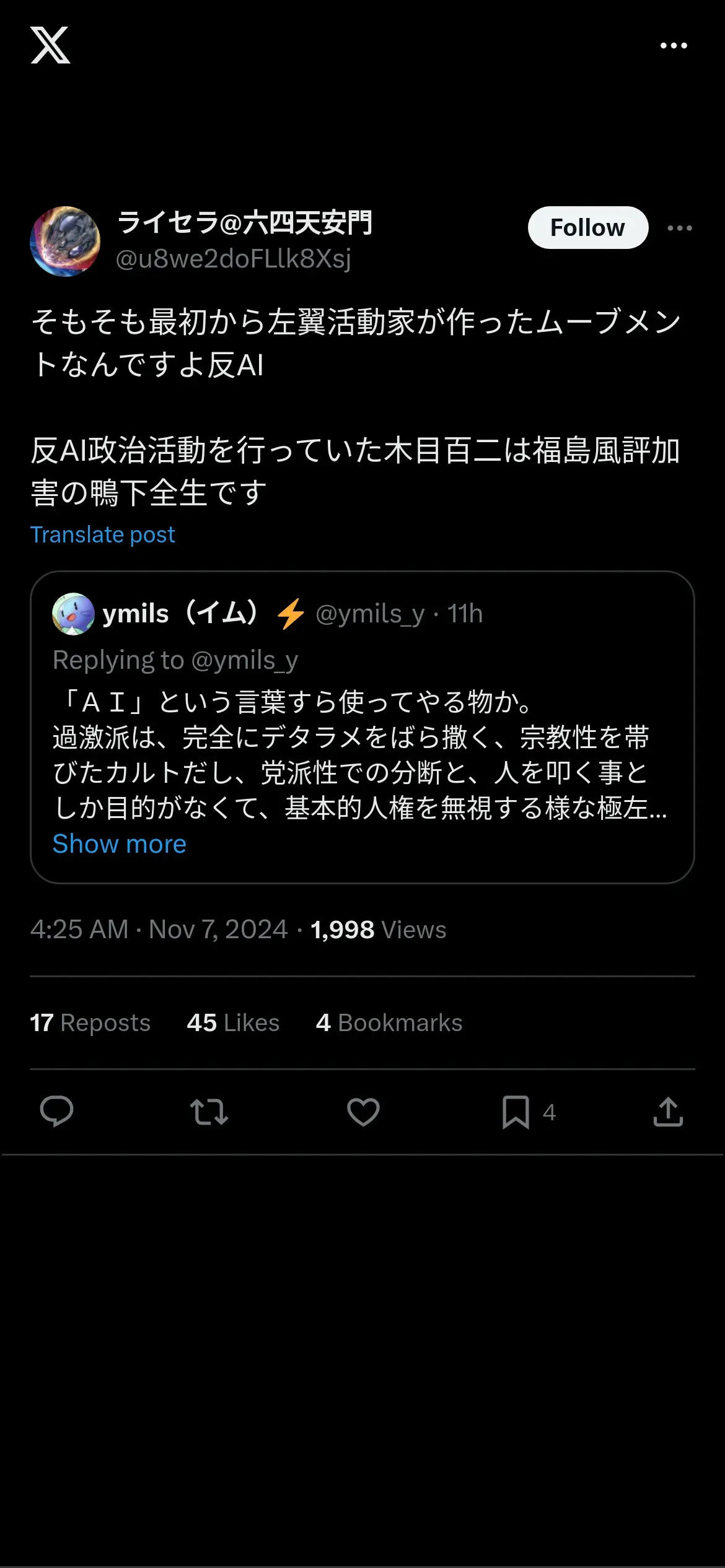The height and width of the screenshot is (1568, 725).
Task: Open the quoted post by ymils
Action: pos(362,756)
